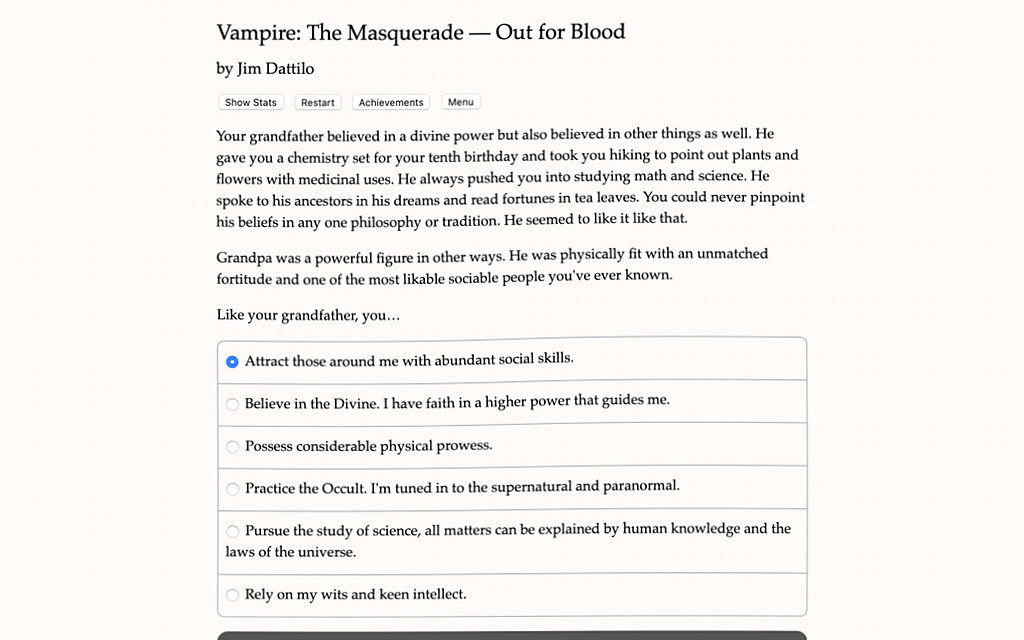Choose Practice the Occult option
This screenshot has height=640, width=1024.
pyautogui.click(x=512, y=487)
